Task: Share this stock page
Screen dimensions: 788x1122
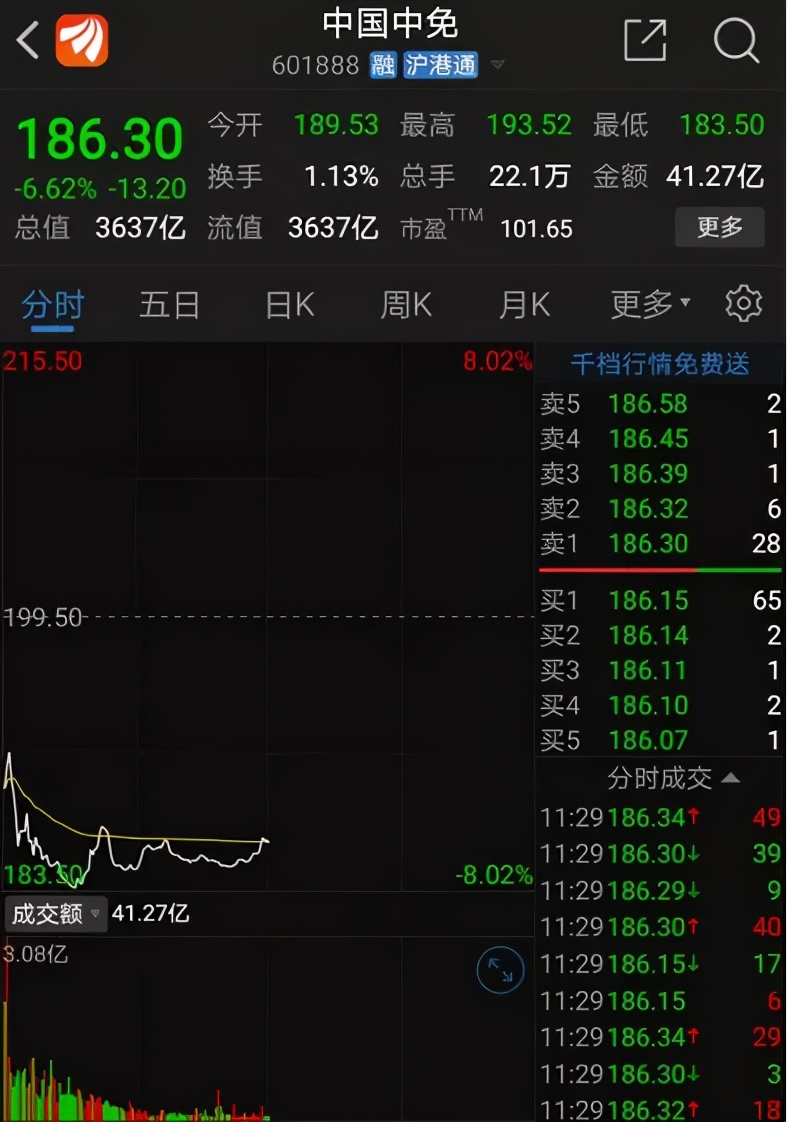Action: click(x=645, y=41)
